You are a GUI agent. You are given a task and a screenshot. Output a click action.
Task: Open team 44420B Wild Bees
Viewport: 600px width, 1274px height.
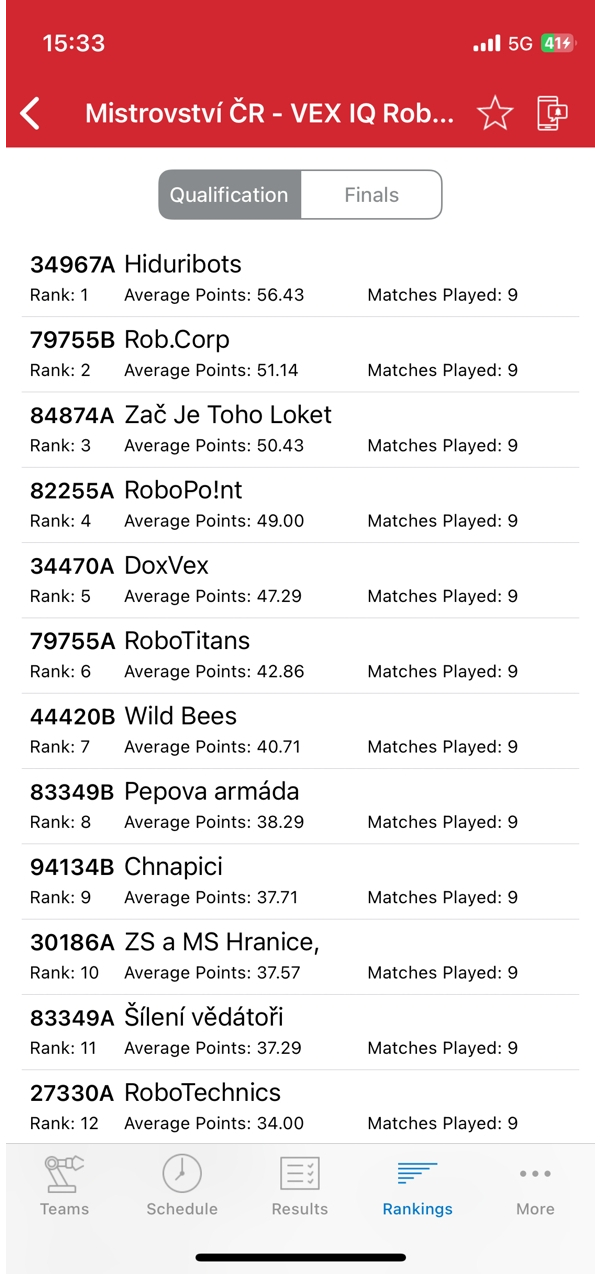point(300,731)
